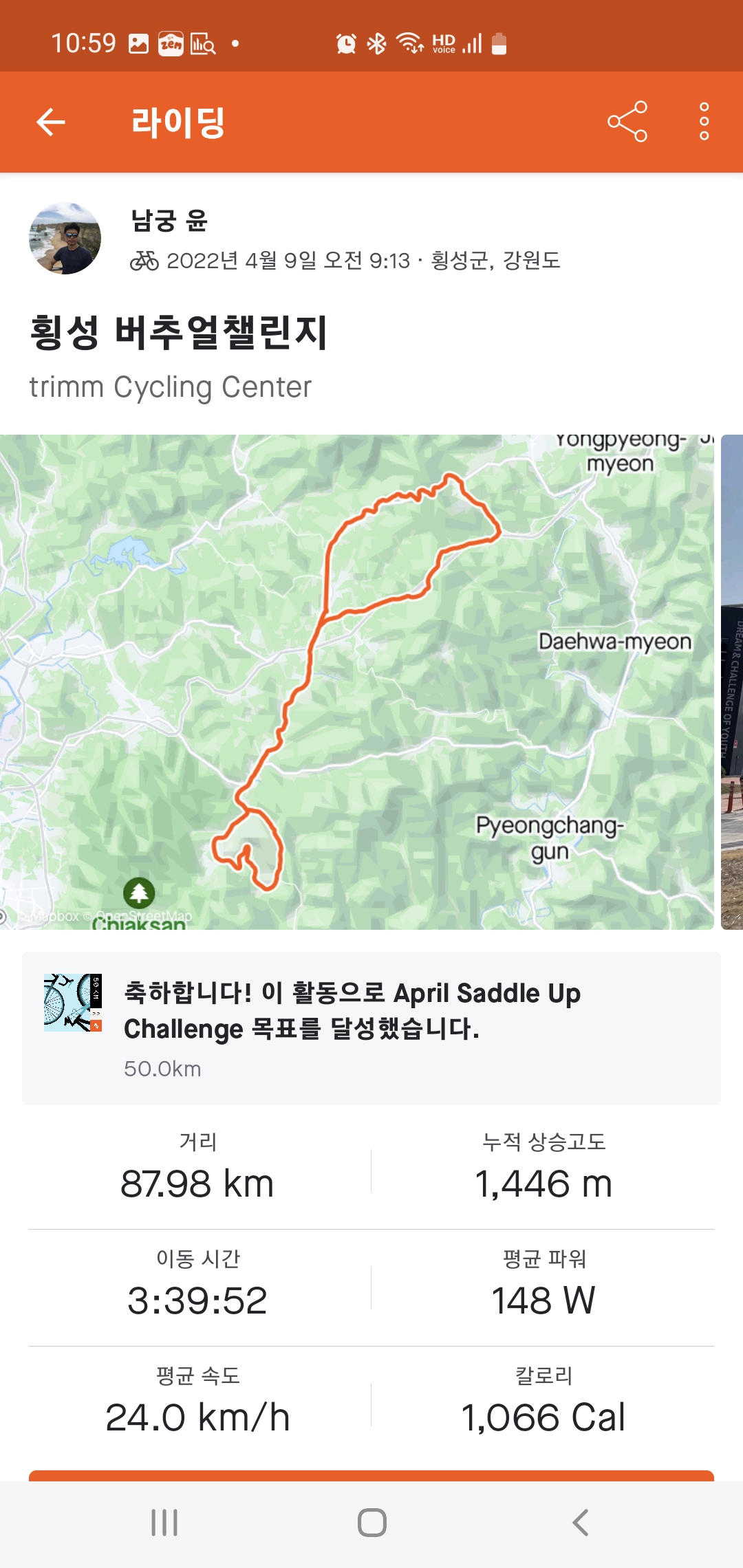Open 남궁 윤's profile photo

tap(65, 238)
